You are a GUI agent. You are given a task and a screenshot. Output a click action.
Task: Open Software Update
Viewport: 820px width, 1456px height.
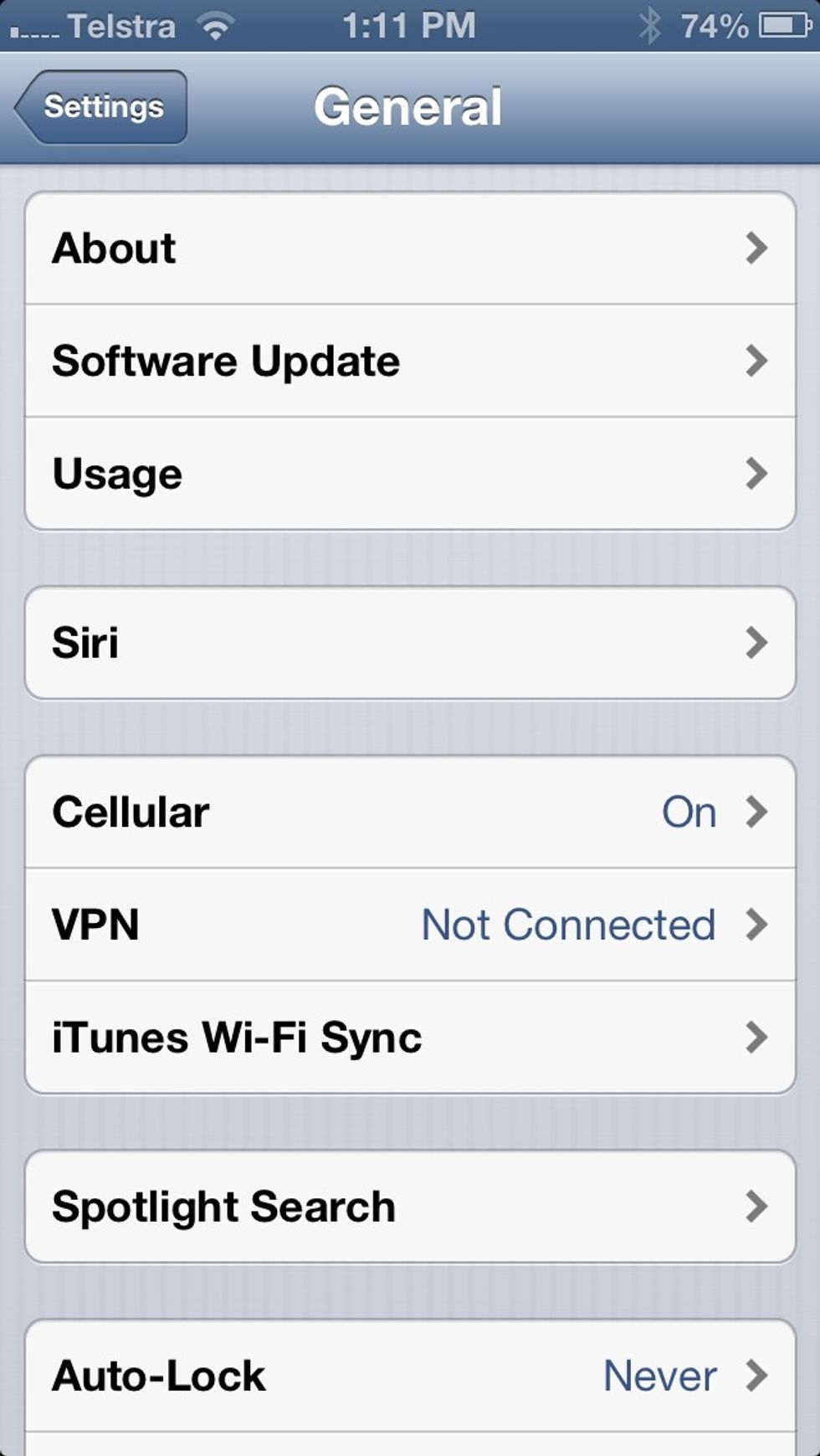[410, 361]
